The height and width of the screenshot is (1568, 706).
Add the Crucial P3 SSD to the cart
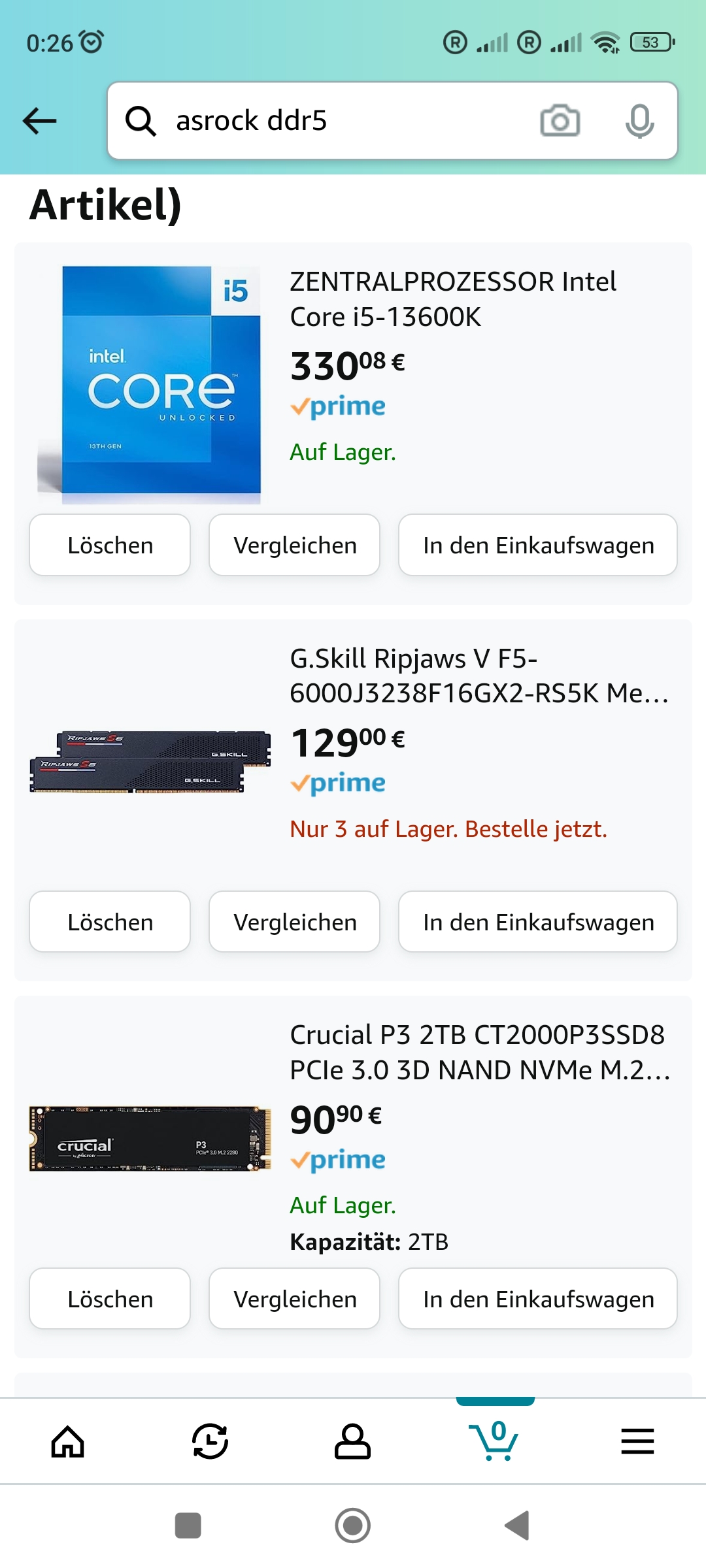click(537, 1299)
